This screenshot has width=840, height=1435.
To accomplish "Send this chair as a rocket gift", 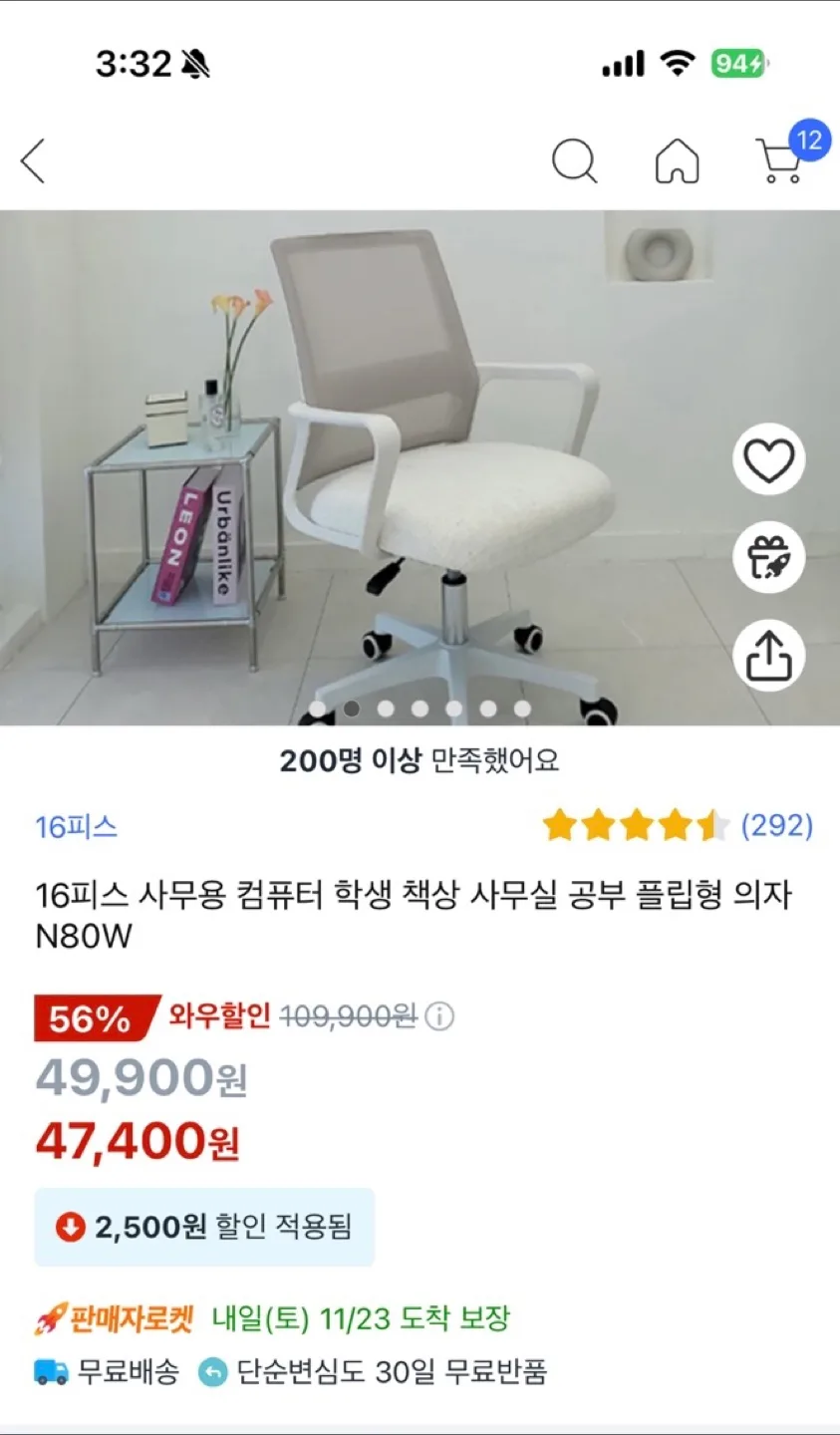I will click(768, 557).
